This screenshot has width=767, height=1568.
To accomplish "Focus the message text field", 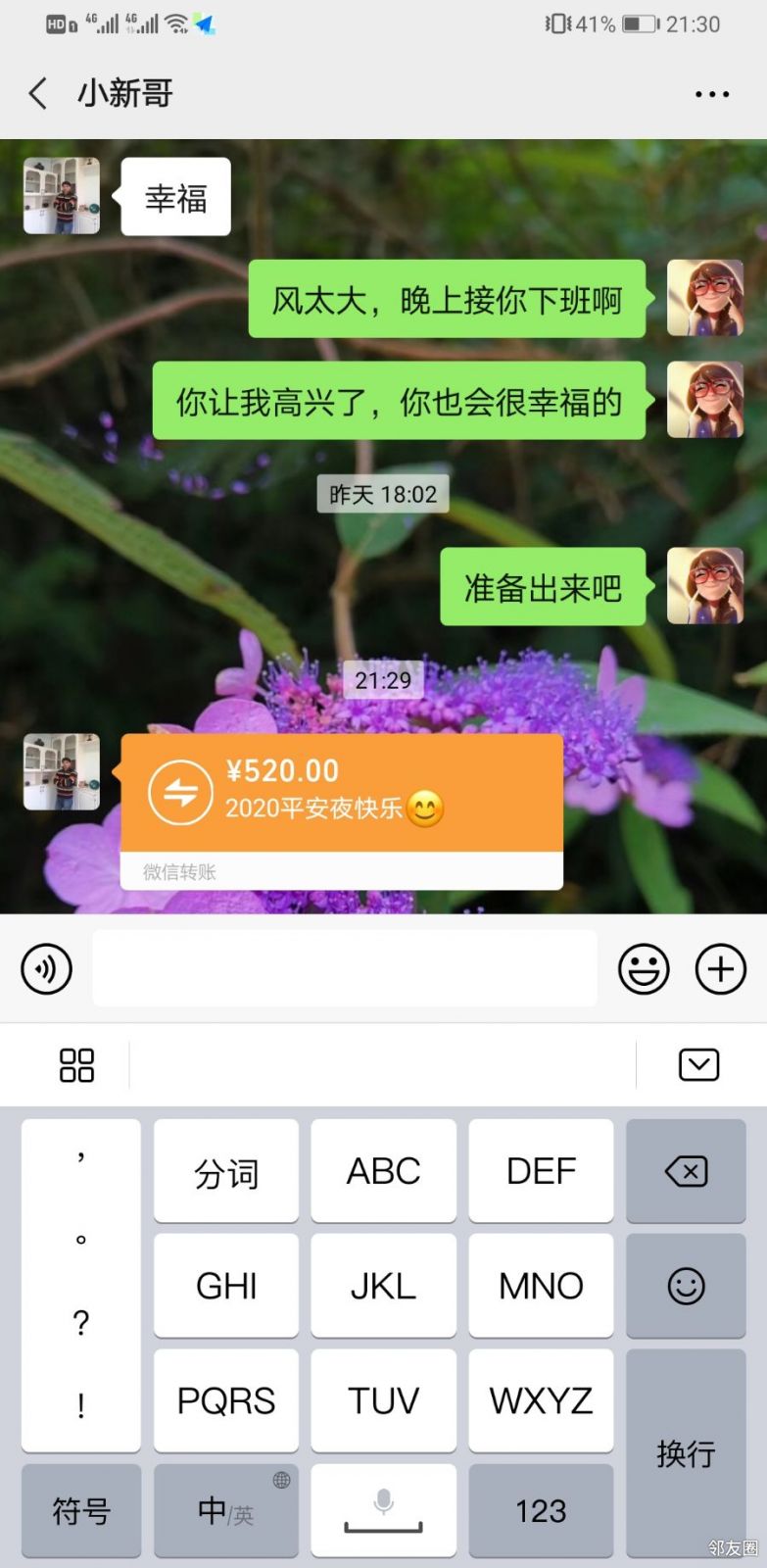I will click(x=345, y=968).
